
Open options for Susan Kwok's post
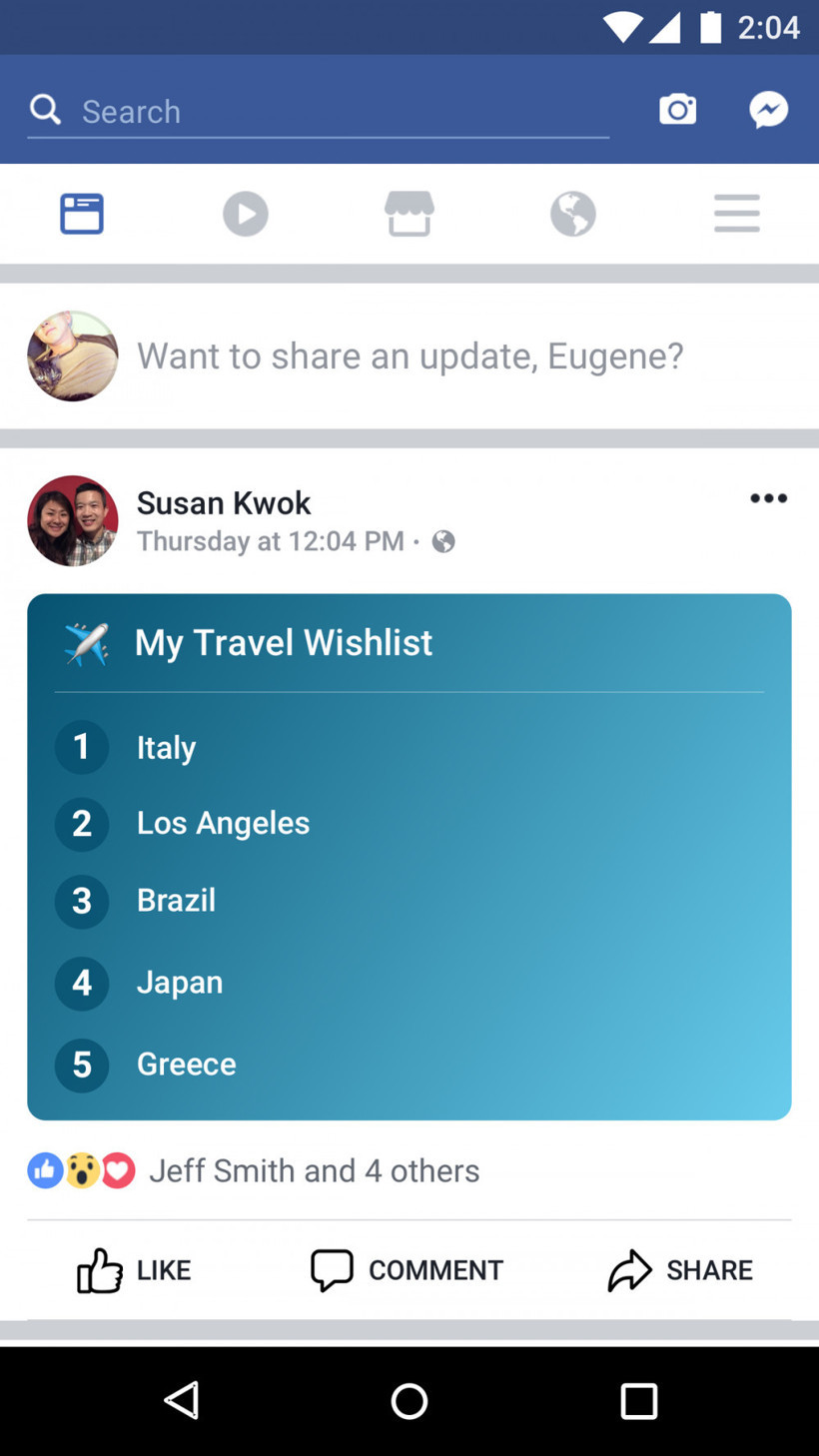coord(768,498)
